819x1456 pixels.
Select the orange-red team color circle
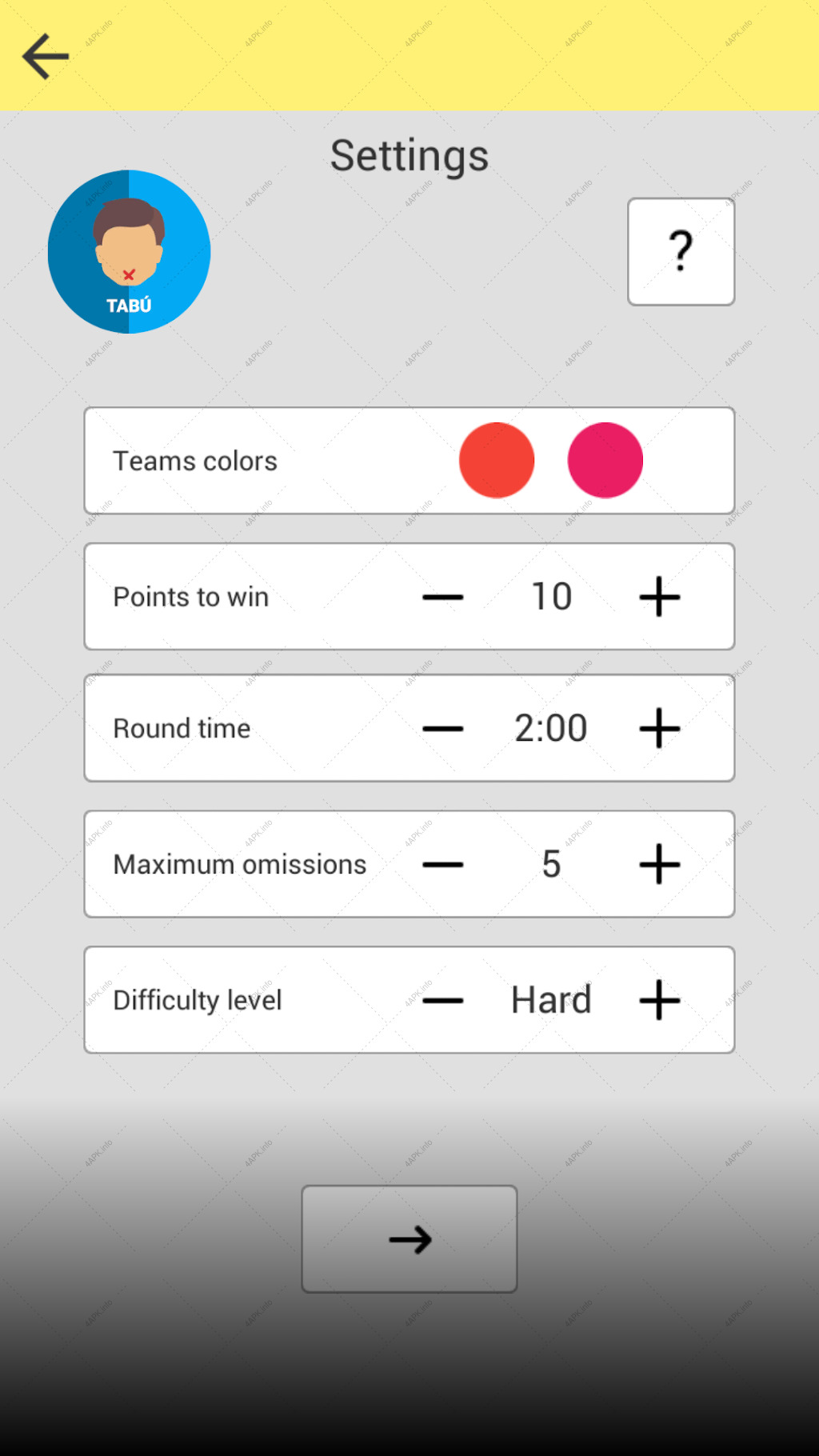[497, 460]
